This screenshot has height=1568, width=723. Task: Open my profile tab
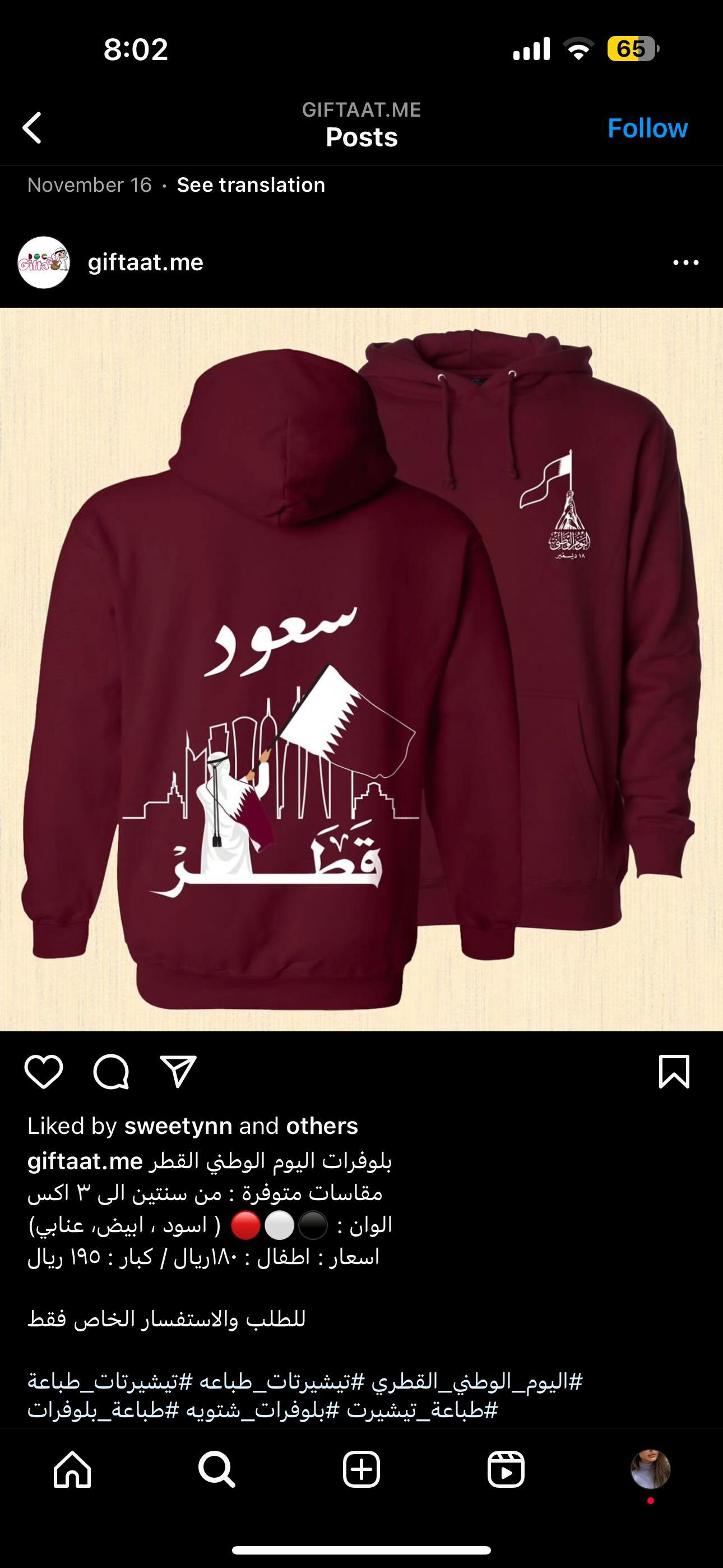(x=651, y=1469)
